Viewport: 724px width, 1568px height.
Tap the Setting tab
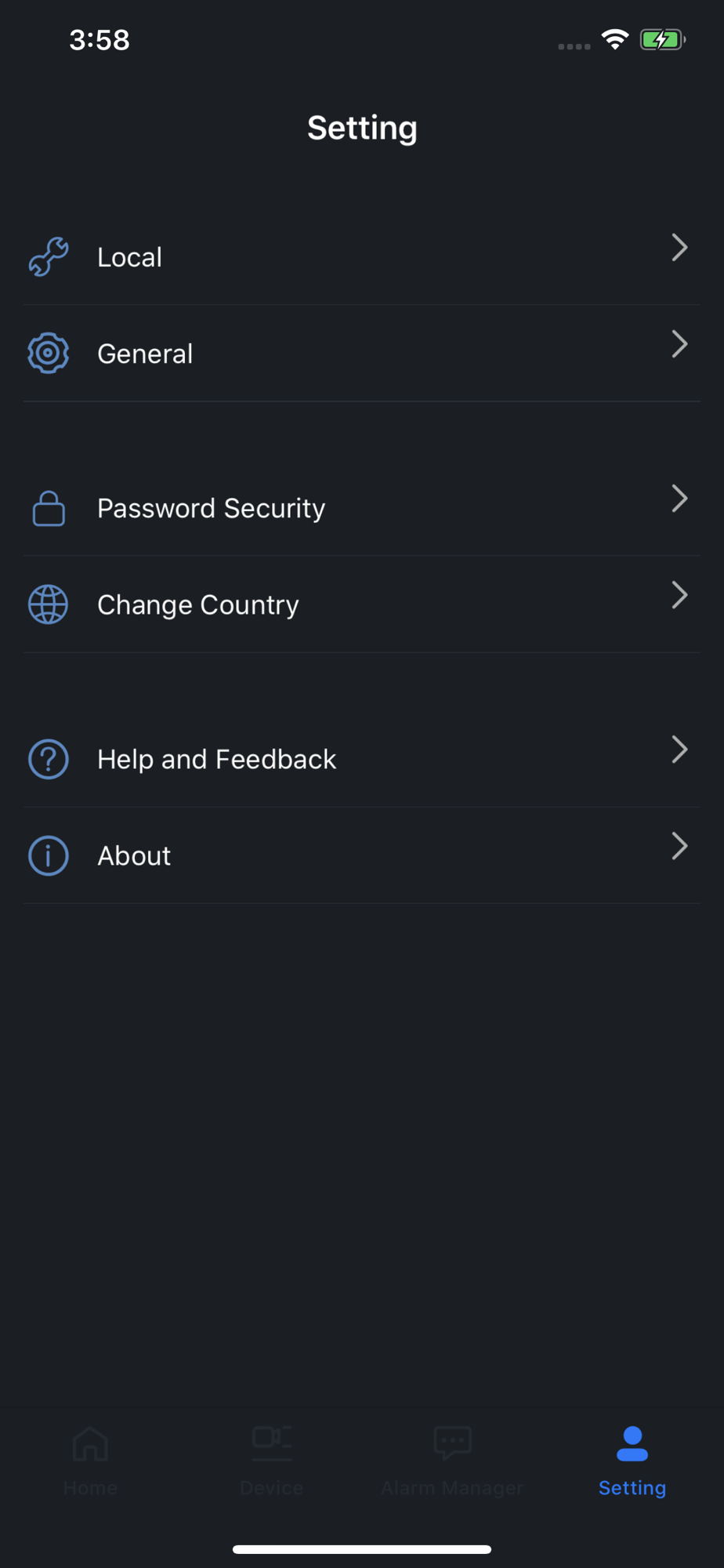(x=632, y=1461)
